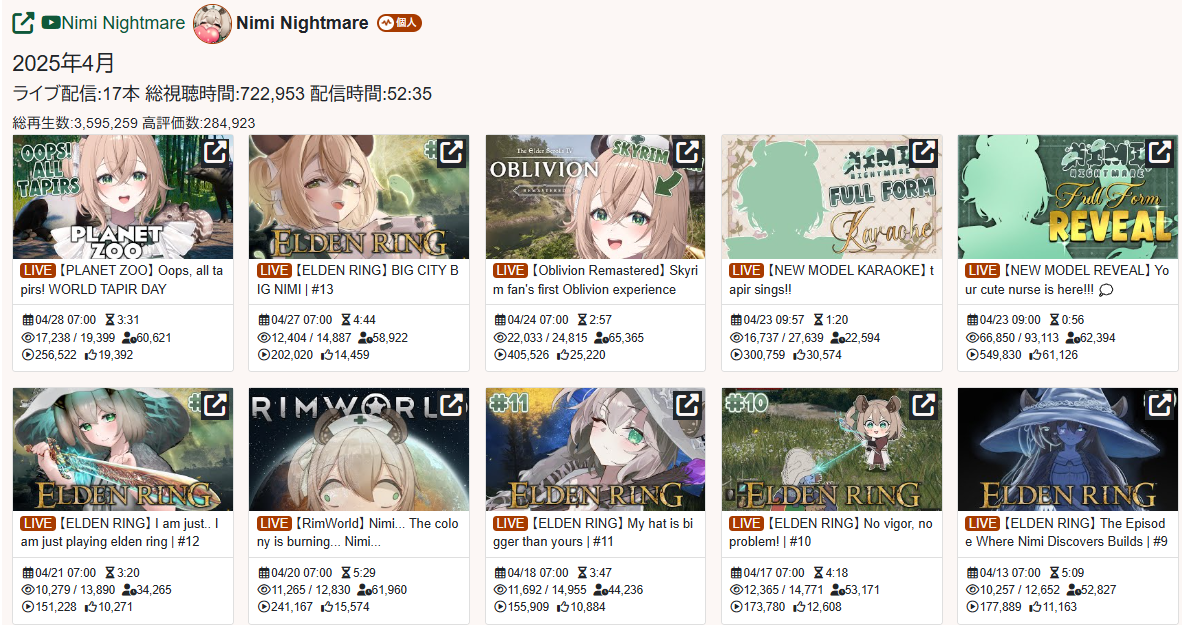Open the RimWorld colony is burning stream card
Viewport: 1182px width, 625px height.
tap(358, 533)
